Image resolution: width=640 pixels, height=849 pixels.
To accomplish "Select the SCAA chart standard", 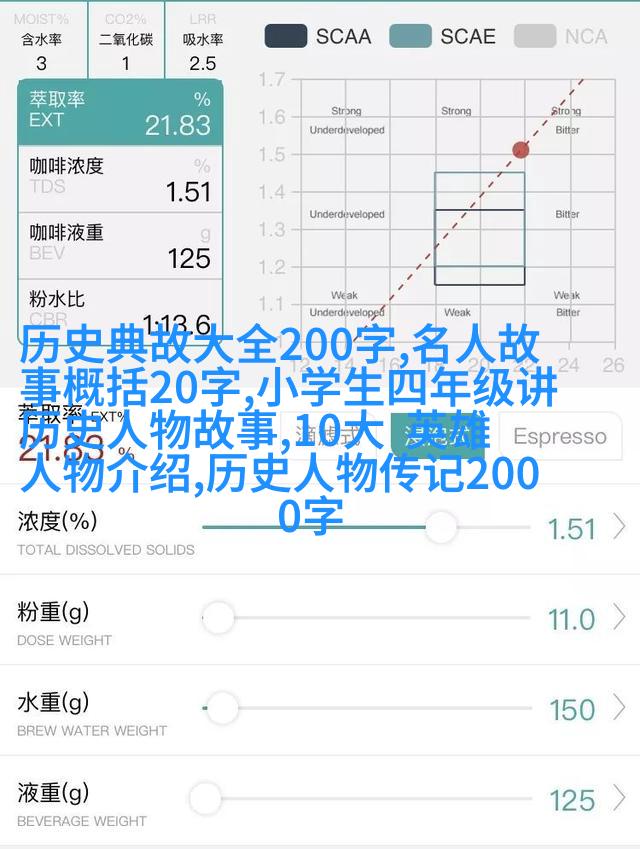I will point(320,37).
